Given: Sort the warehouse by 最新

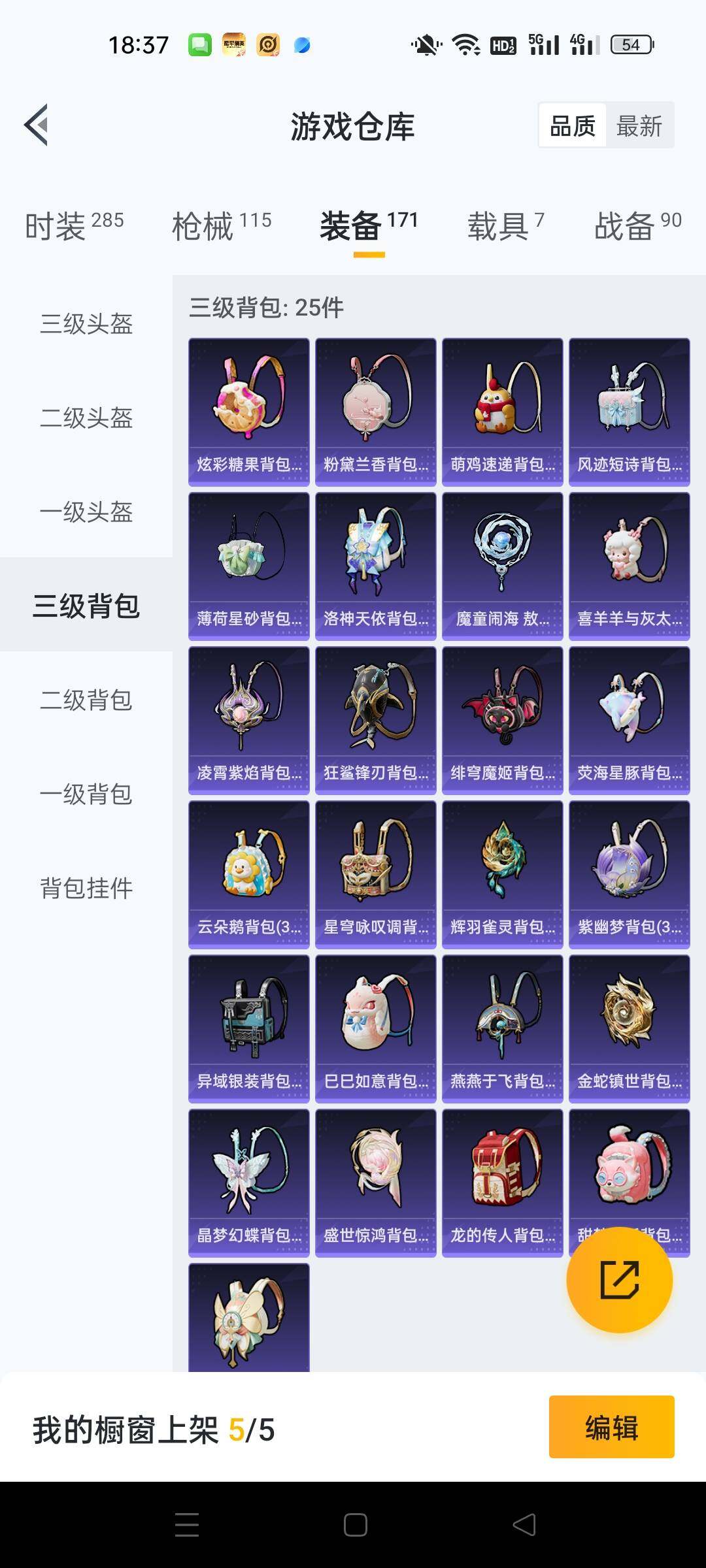Looking at the screenshot, I should click(x=639, y=125).
